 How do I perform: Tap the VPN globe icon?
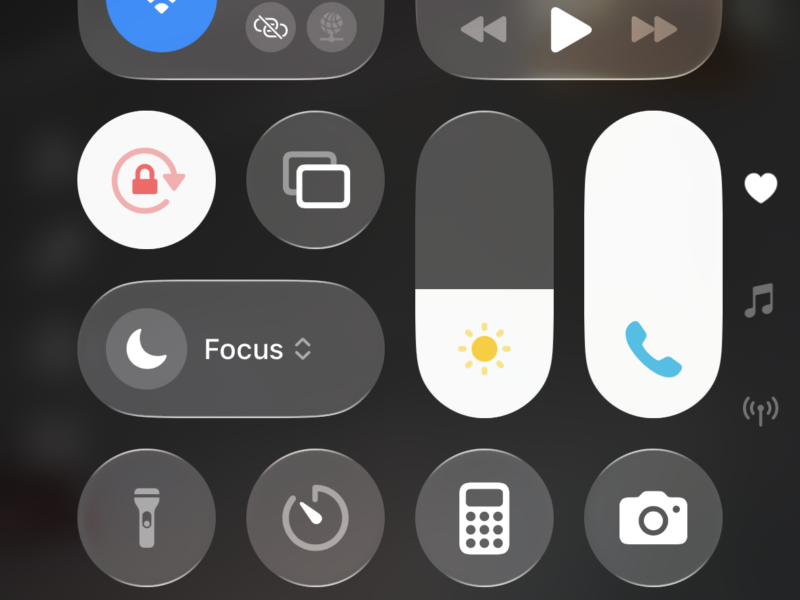(x=331, y=27)
